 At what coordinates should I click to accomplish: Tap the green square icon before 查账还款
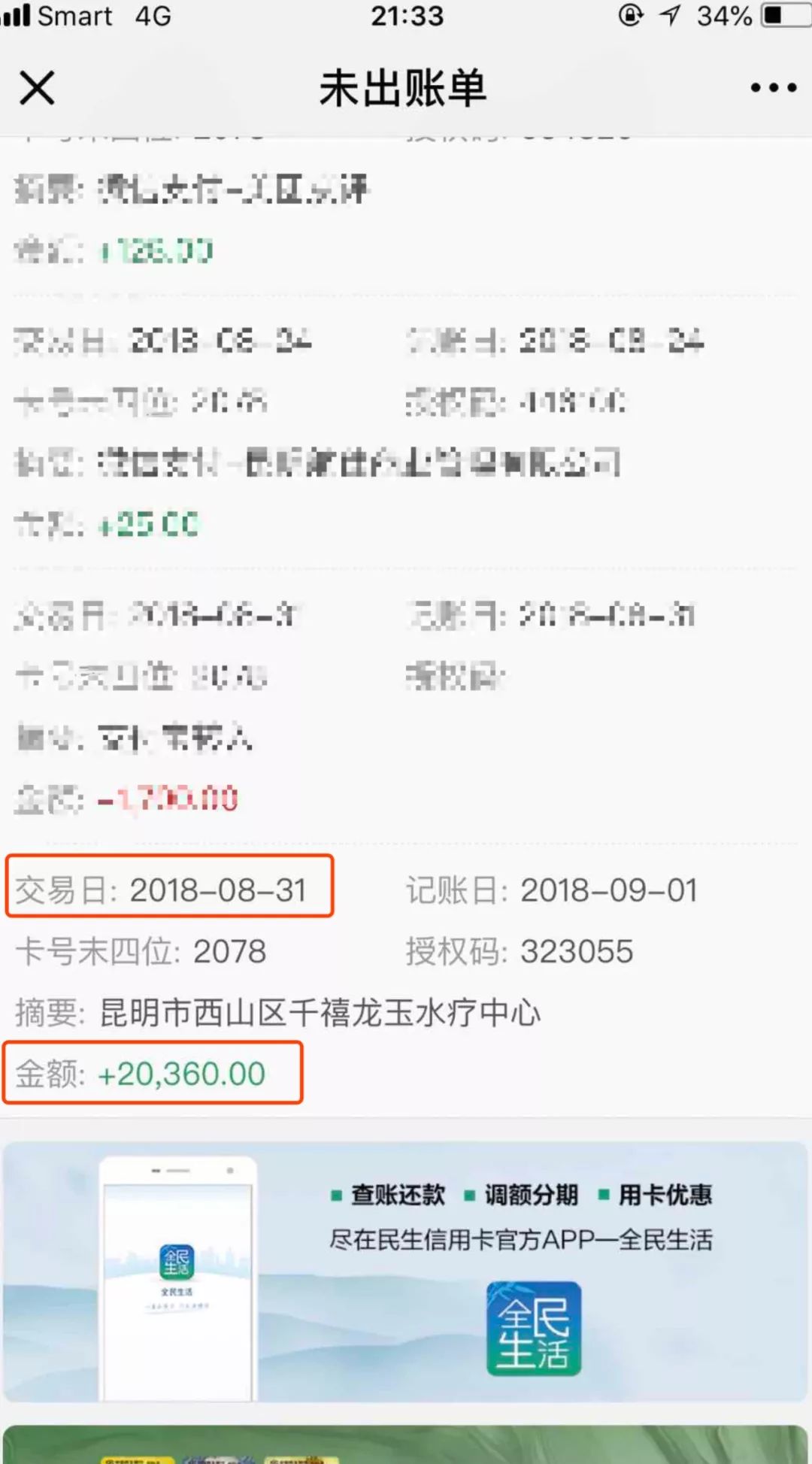(337, 1194)
